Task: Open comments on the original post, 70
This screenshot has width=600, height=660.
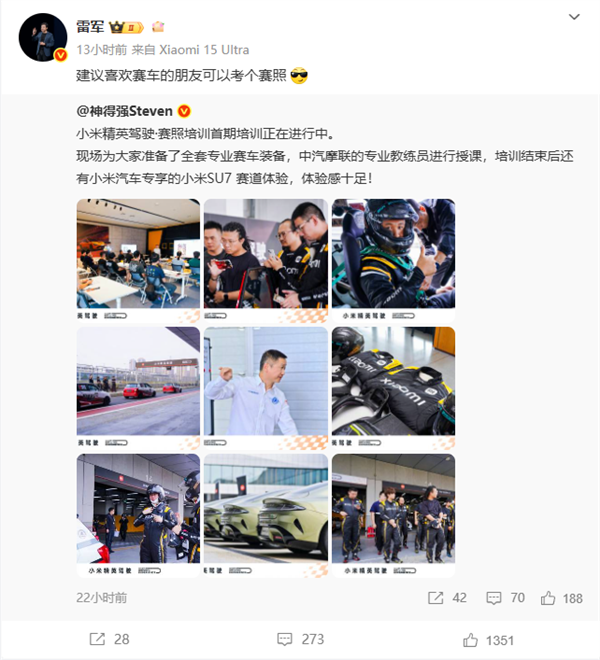Action: [x=506, y=598]
